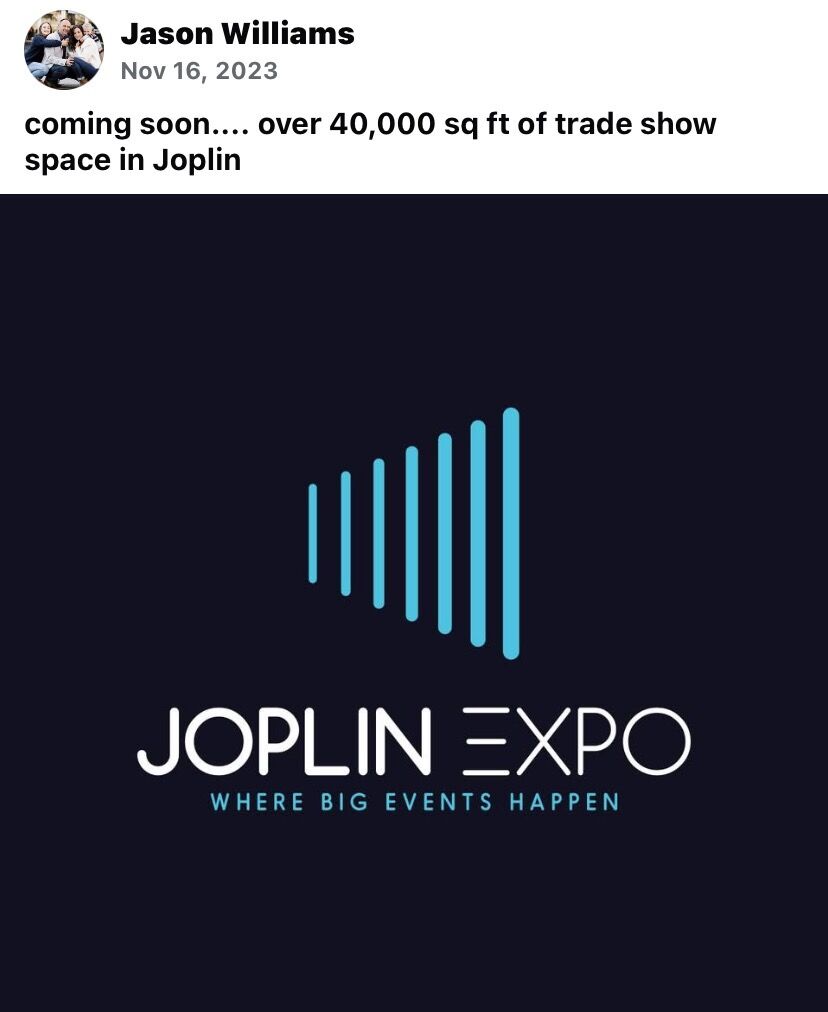Open the Jason Williams profile name
This screenshot has width=828, height=1012.
(x=237, y=34)
